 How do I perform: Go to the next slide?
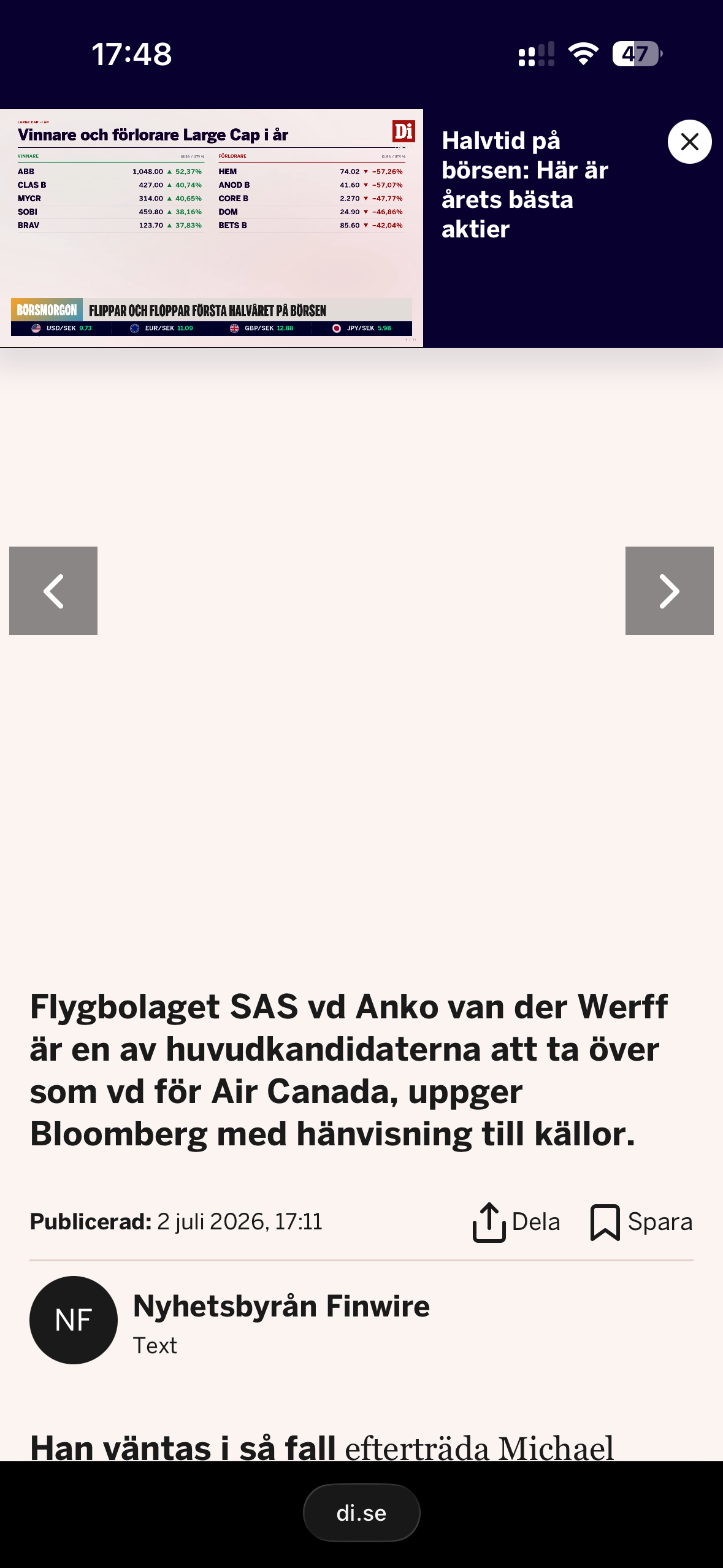coord(670,591)
